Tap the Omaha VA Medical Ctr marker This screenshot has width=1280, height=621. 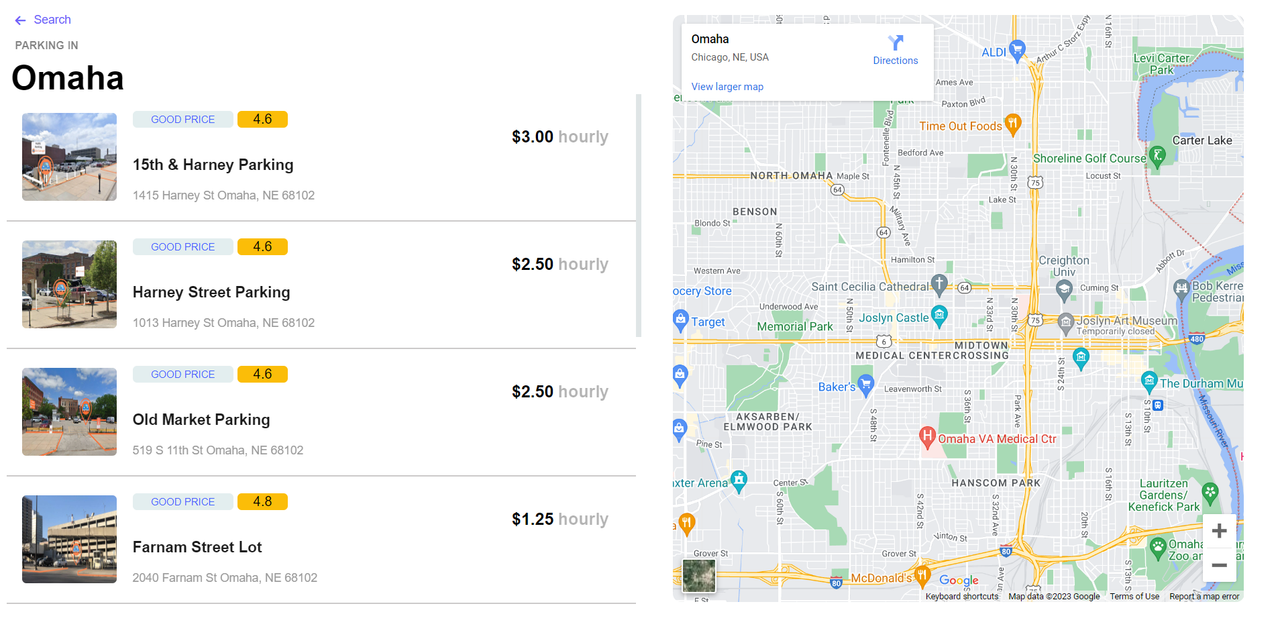[x=927, y=438]
